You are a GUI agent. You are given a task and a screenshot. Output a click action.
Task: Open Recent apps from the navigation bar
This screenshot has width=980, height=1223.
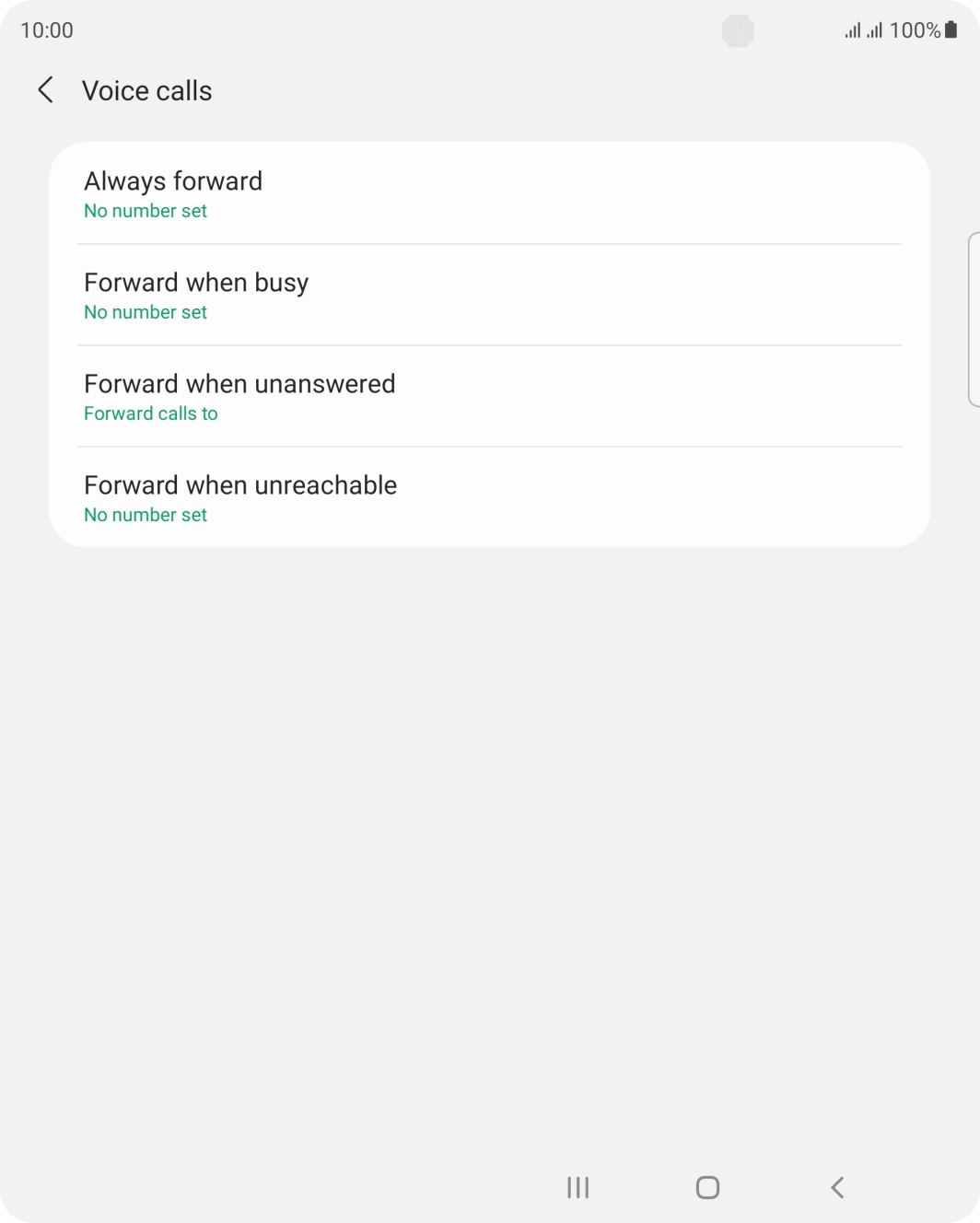(577, 1187)
